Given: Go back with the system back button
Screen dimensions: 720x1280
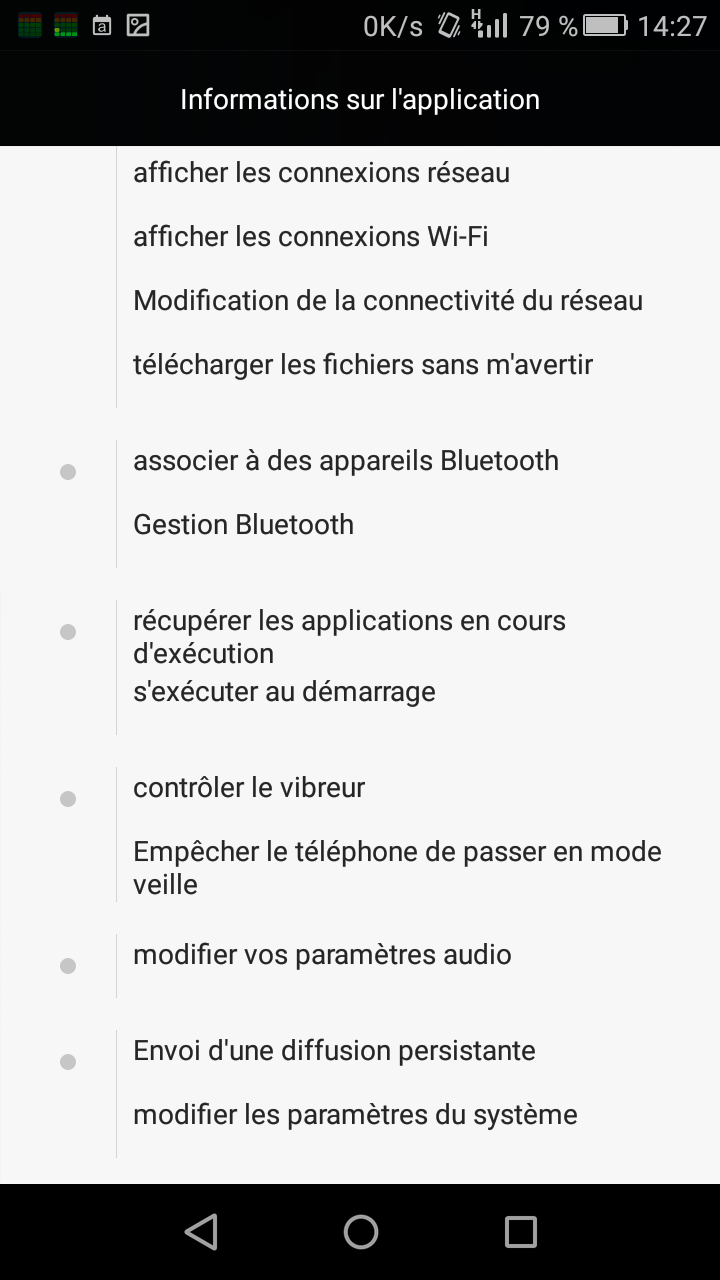Looking at the screenshot, I should click(x=201, y=1232).
